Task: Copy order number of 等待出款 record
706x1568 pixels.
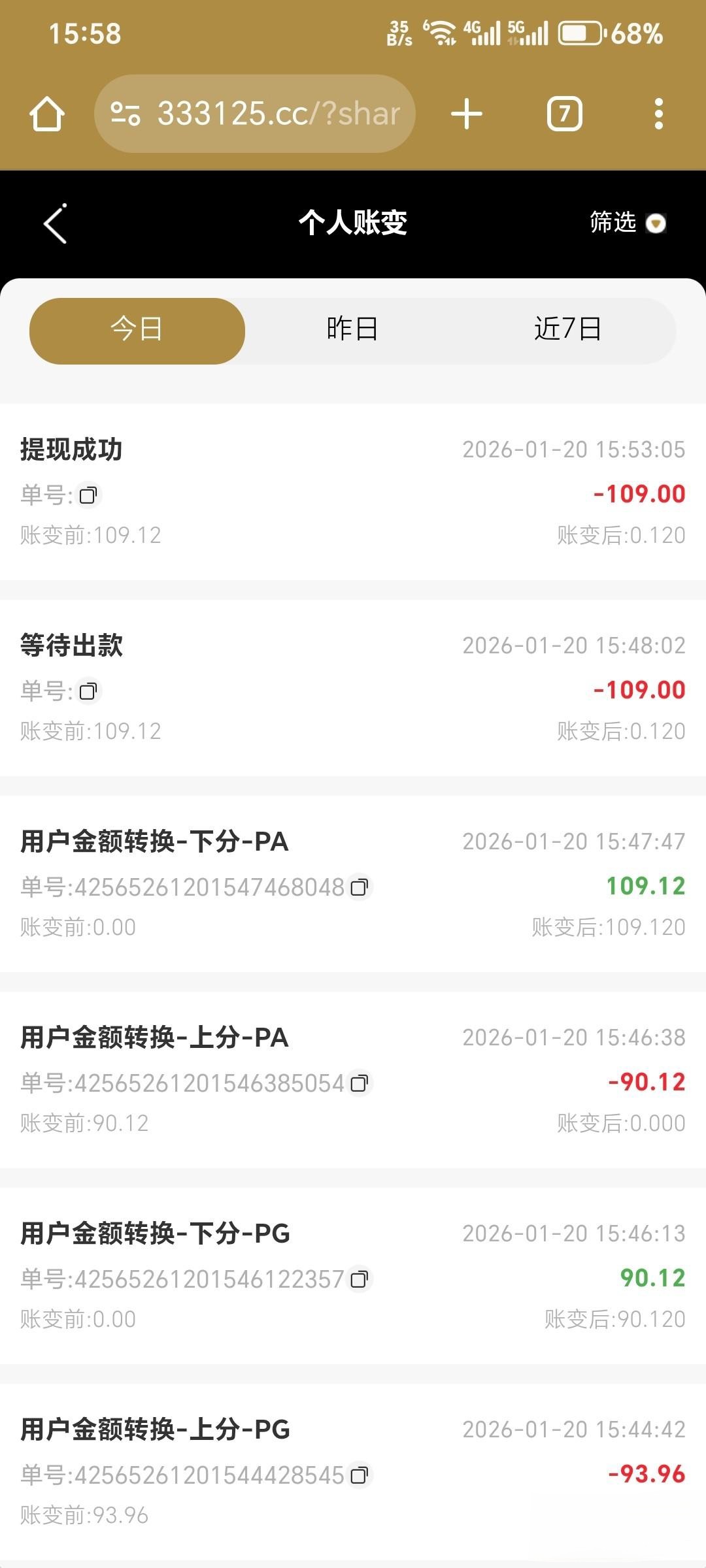Action: click(x=88, y=691)
